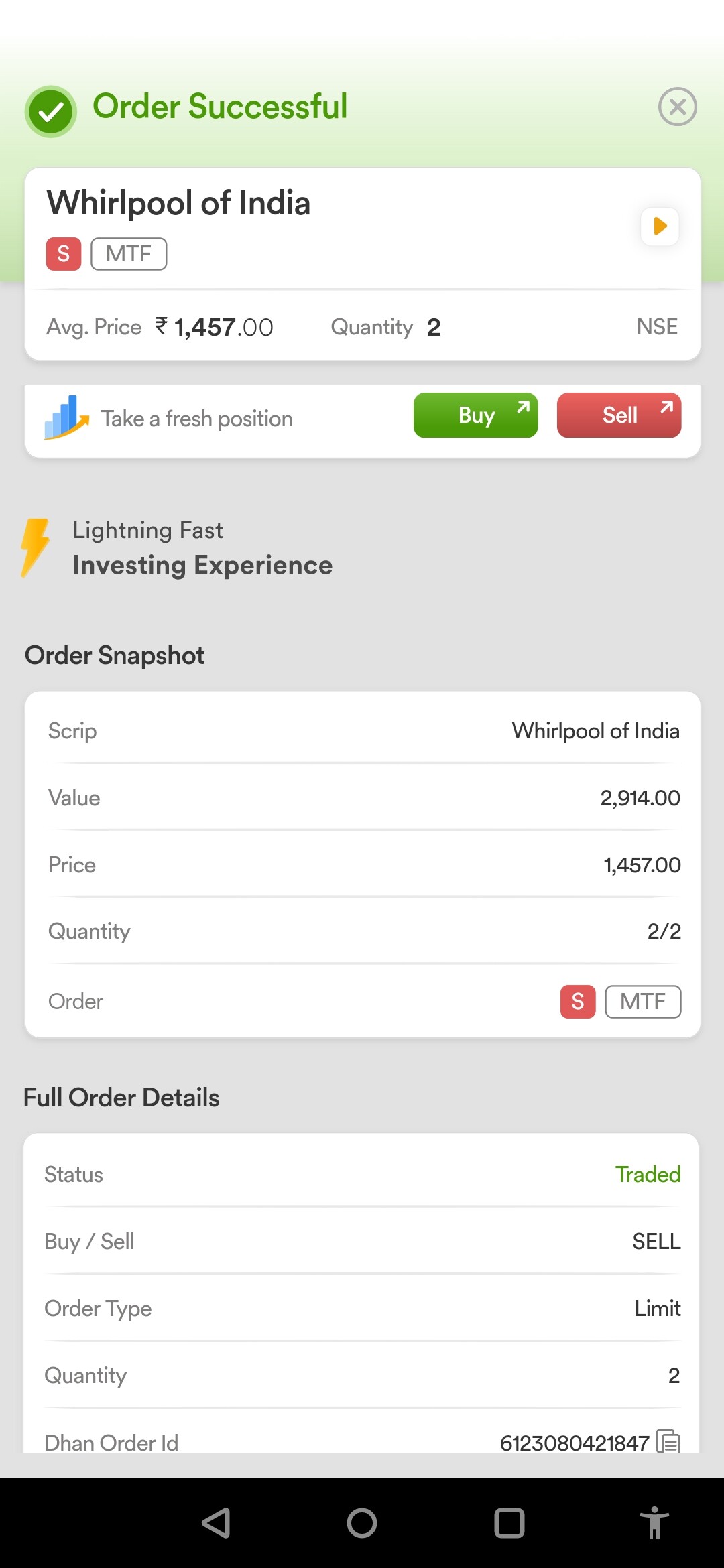Close the Order Successful screen
Viewport: 724px width, 1568px height.
pyautogui.click(x=677, y=107)
